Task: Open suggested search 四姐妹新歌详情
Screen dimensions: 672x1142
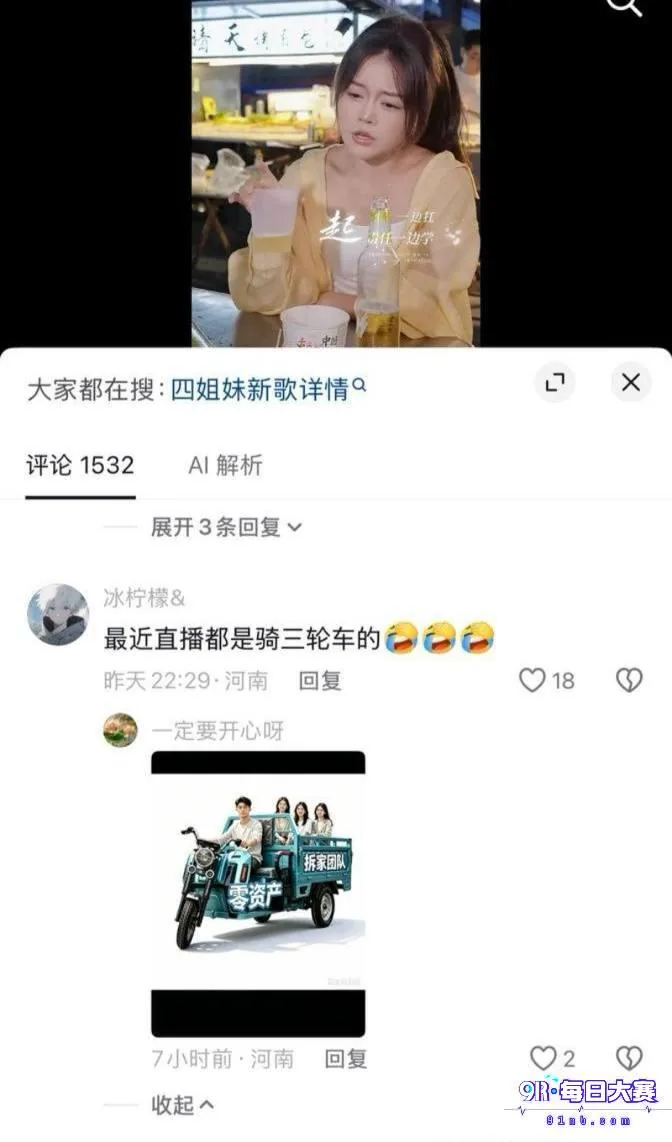Action: (x=268, y=390)
